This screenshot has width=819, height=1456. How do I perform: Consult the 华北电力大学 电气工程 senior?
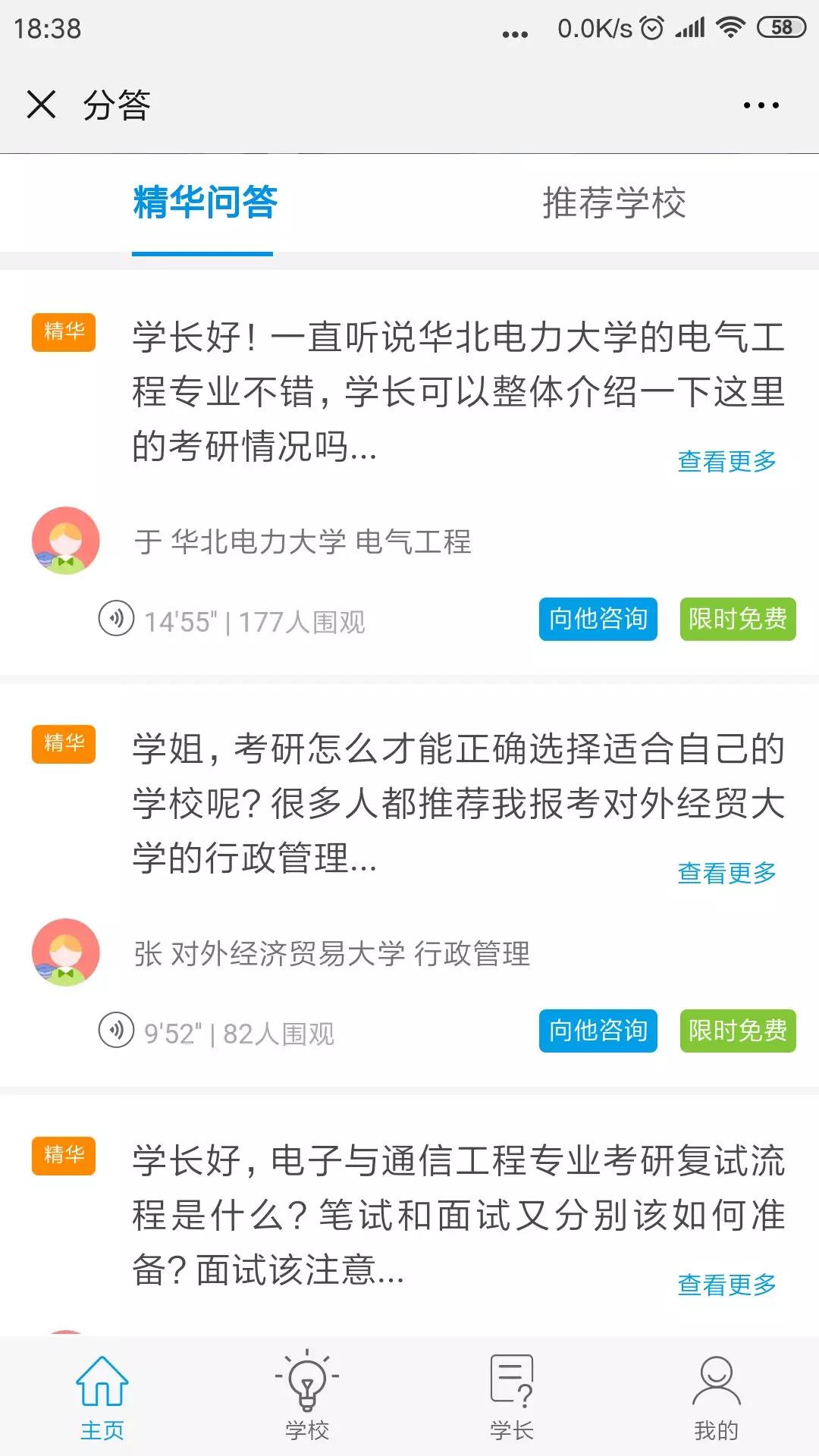point(598,619)
